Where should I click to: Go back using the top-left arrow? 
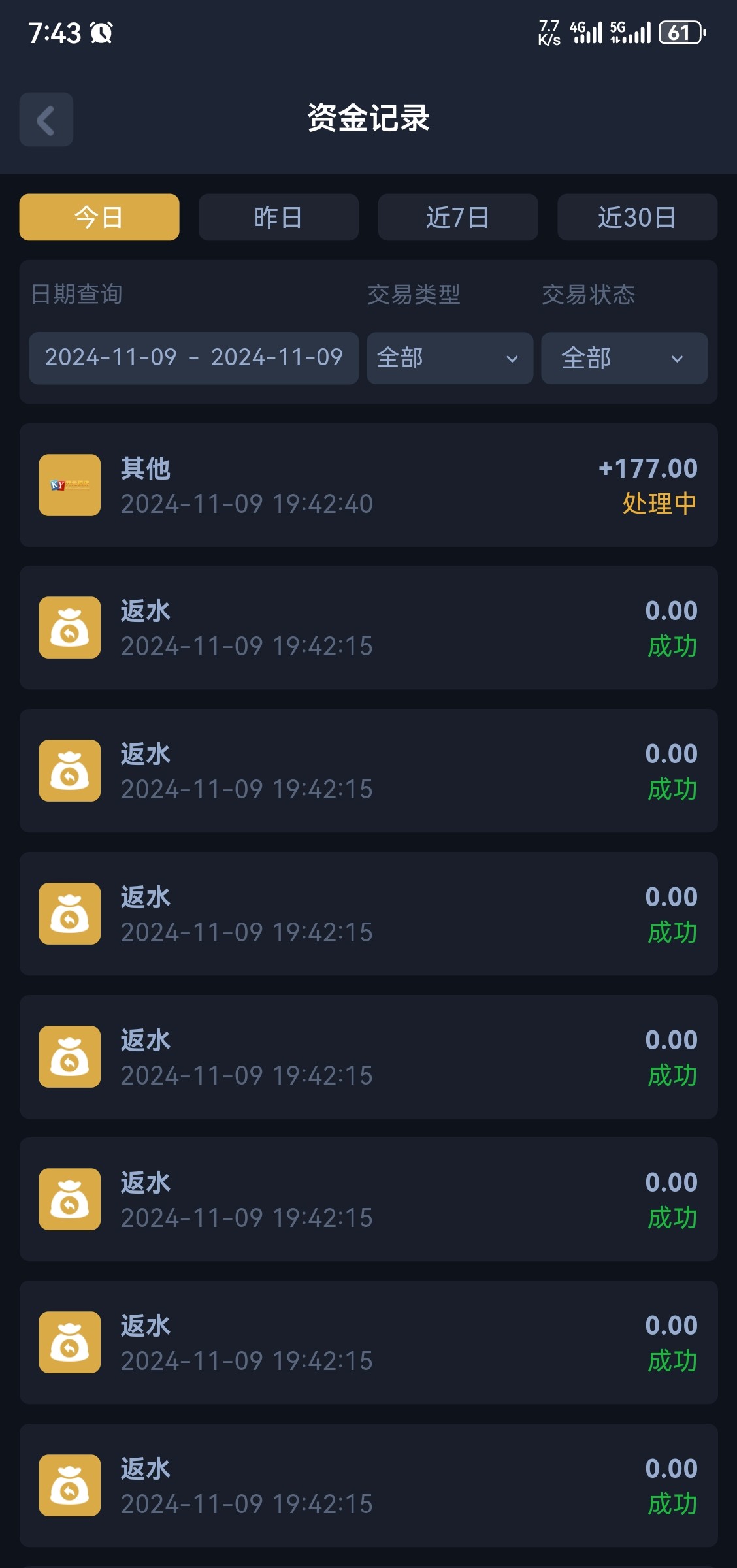[46, 120]
